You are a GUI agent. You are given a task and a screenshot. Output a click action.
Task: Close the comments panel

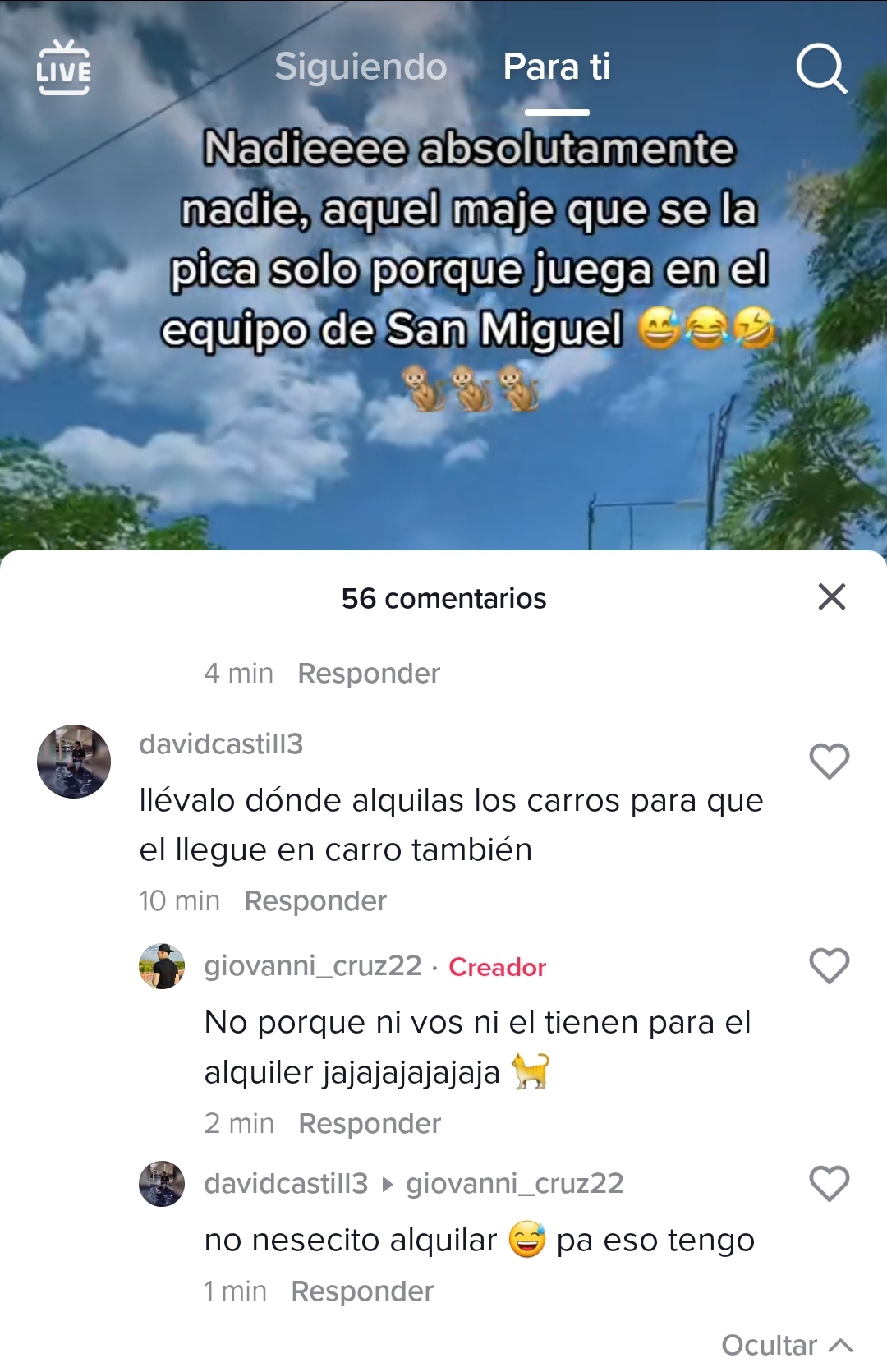[831, 597]
